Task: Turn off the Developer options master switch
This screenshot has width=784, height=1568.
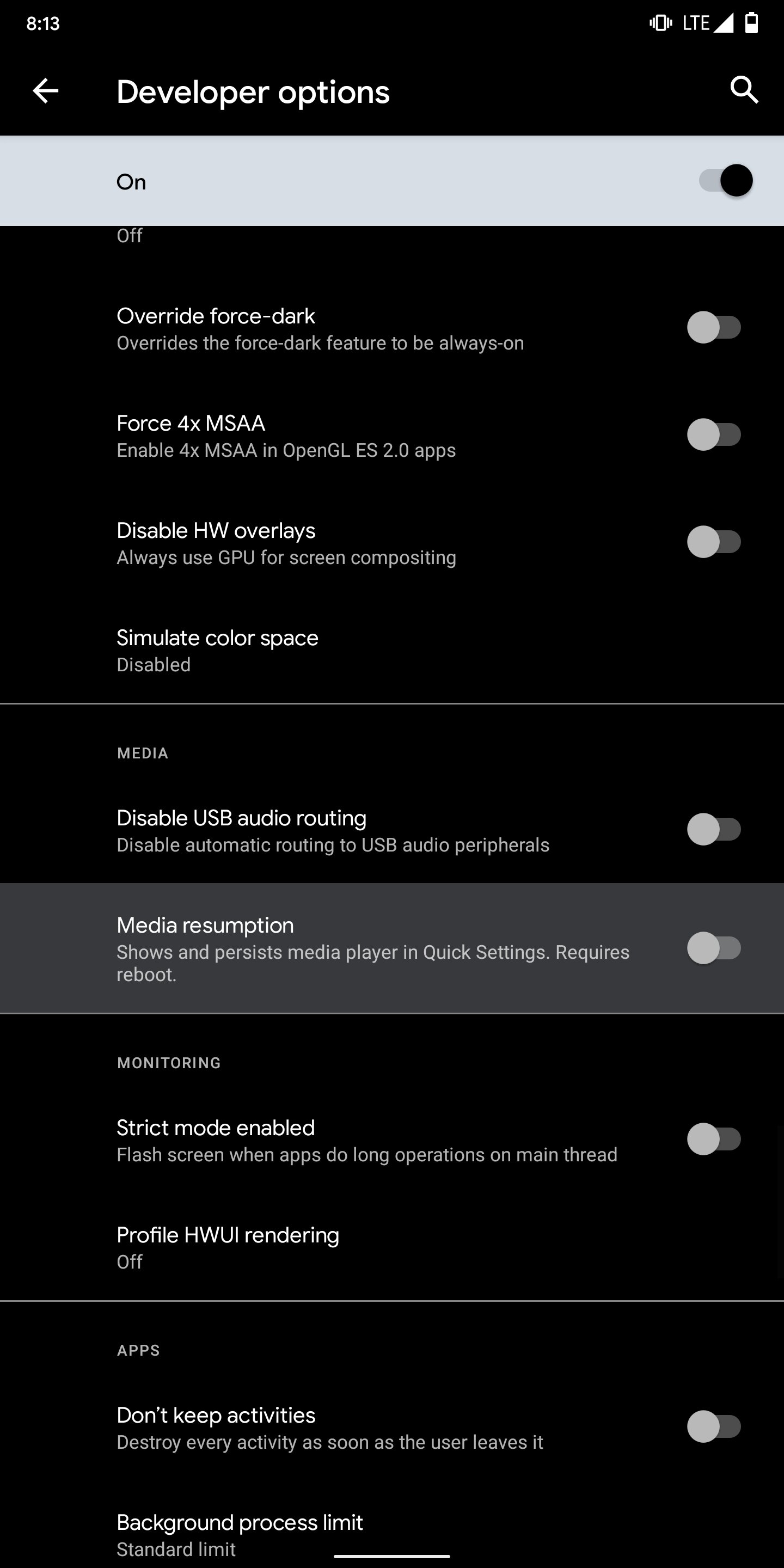Action: pos(726,180)
